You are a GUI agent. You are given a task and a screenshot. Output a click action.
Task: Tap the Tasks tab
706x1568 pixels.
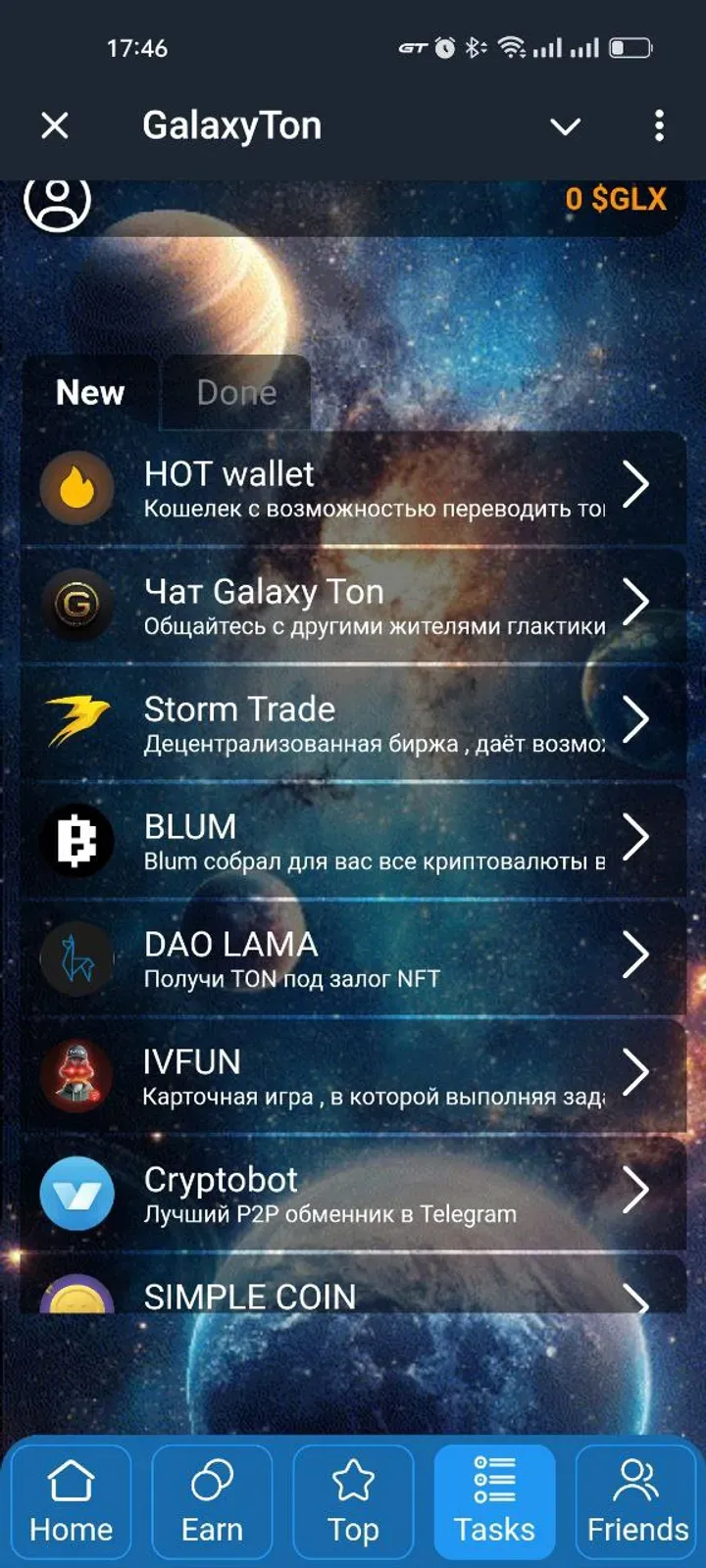click(x=494, y=1501)
